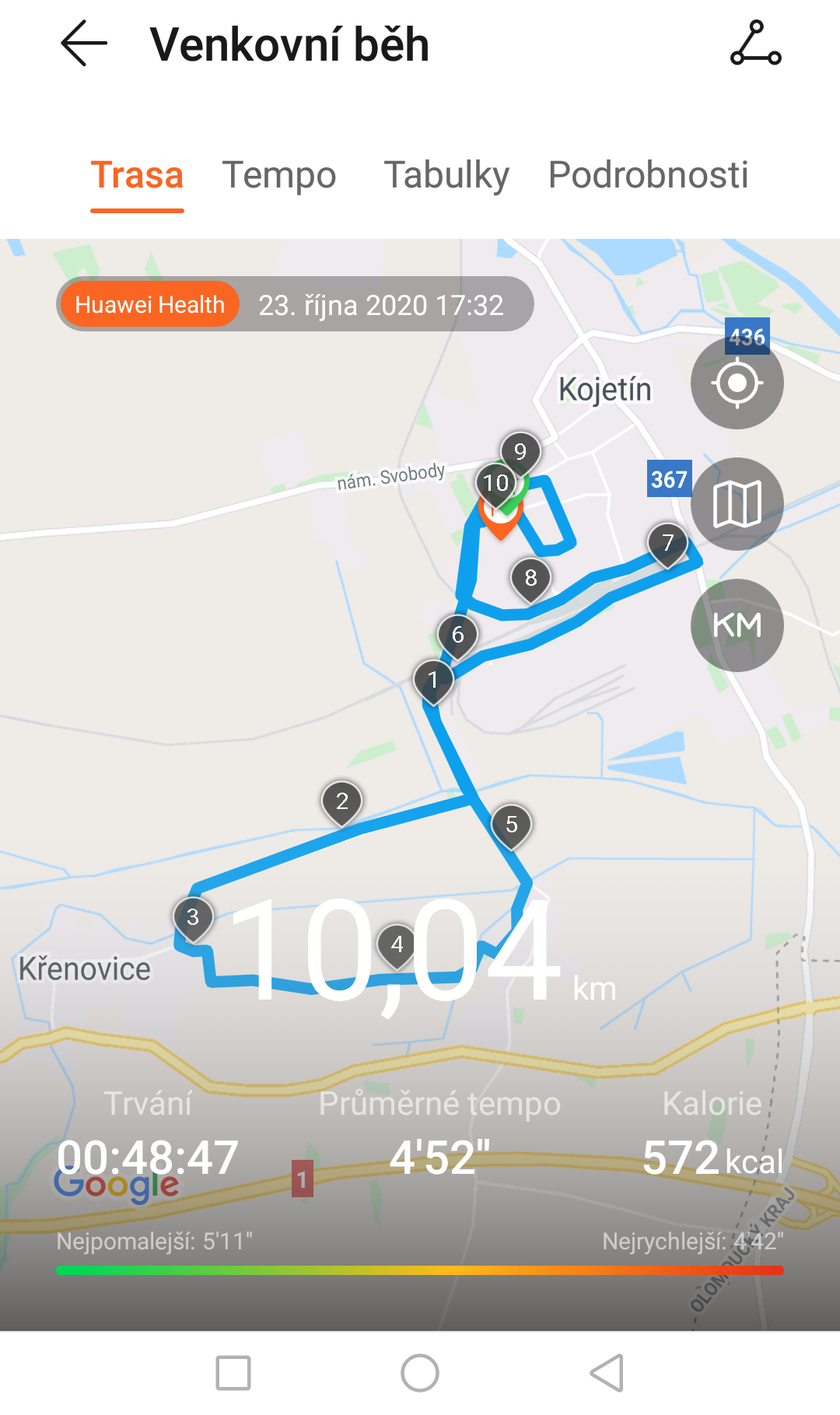Change the map type with the map icon
This screenshot has height=1415, width=840.
tap(737, 504)
